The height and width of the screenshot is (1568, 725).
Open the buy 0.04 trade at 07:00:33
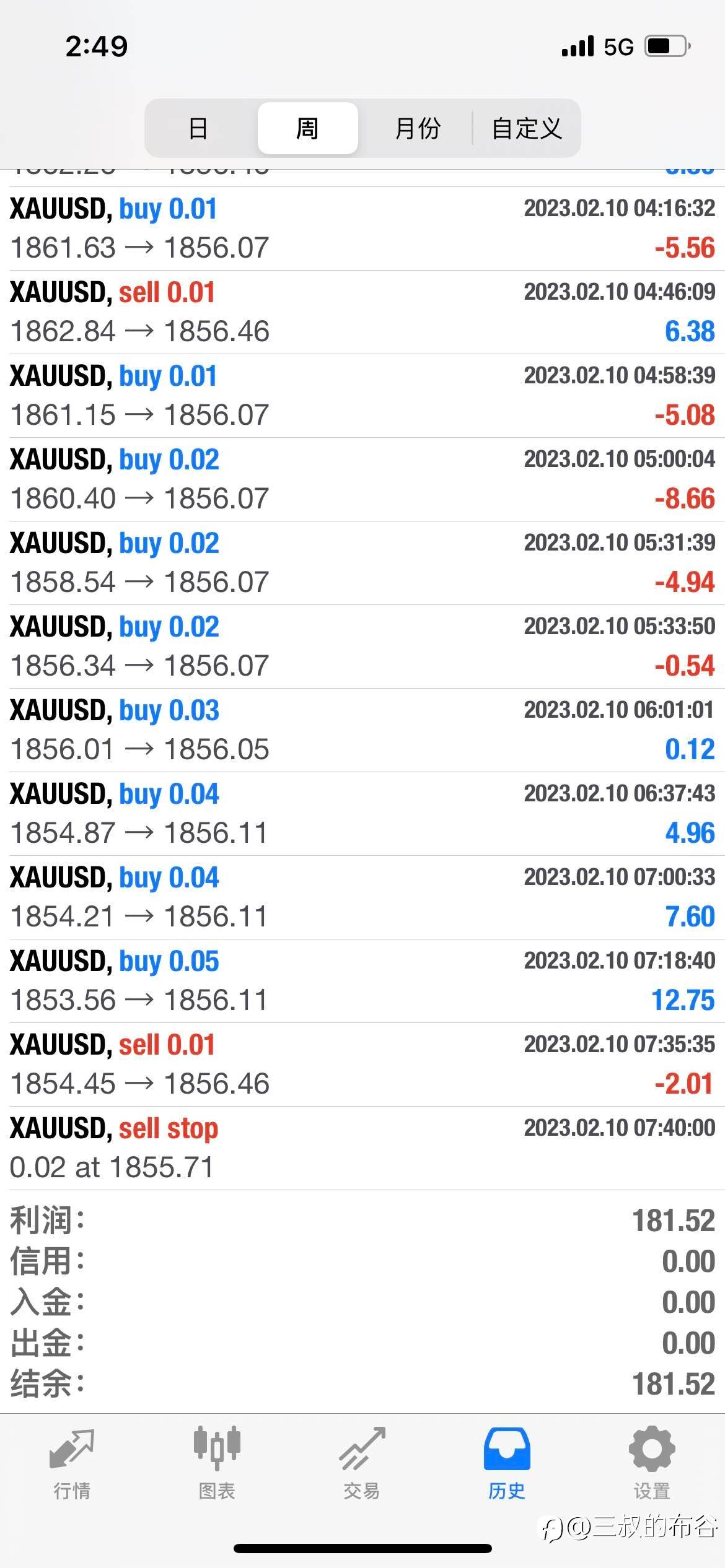click(x=362, y=897)
